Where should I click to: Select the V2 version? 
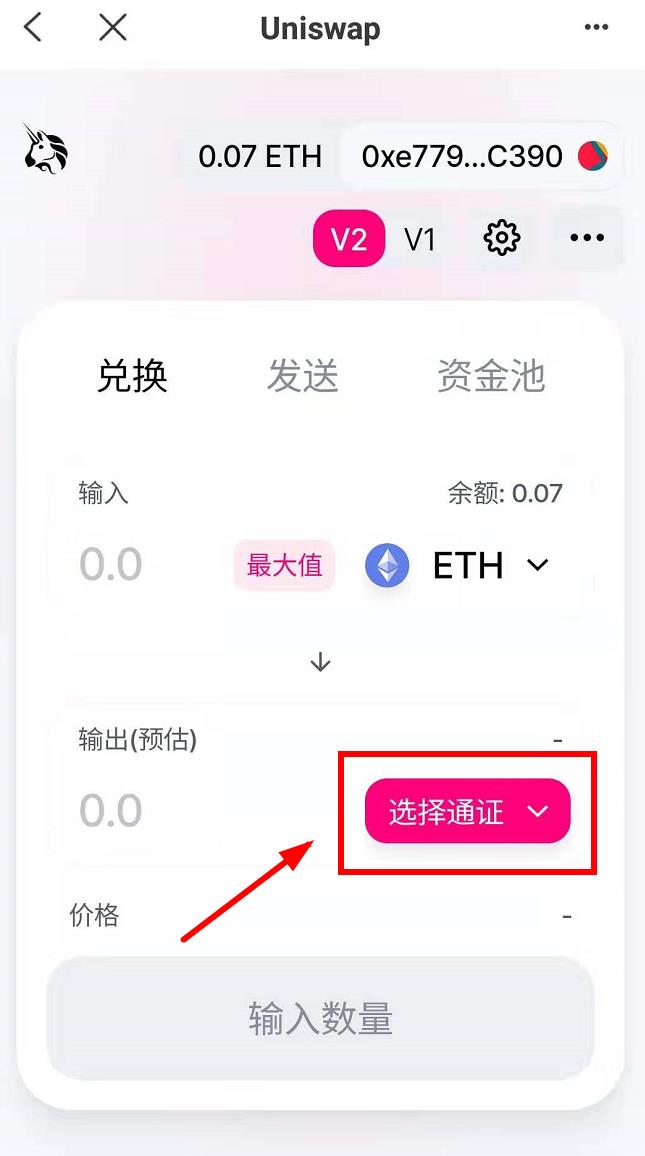click(x=349, y=239)
